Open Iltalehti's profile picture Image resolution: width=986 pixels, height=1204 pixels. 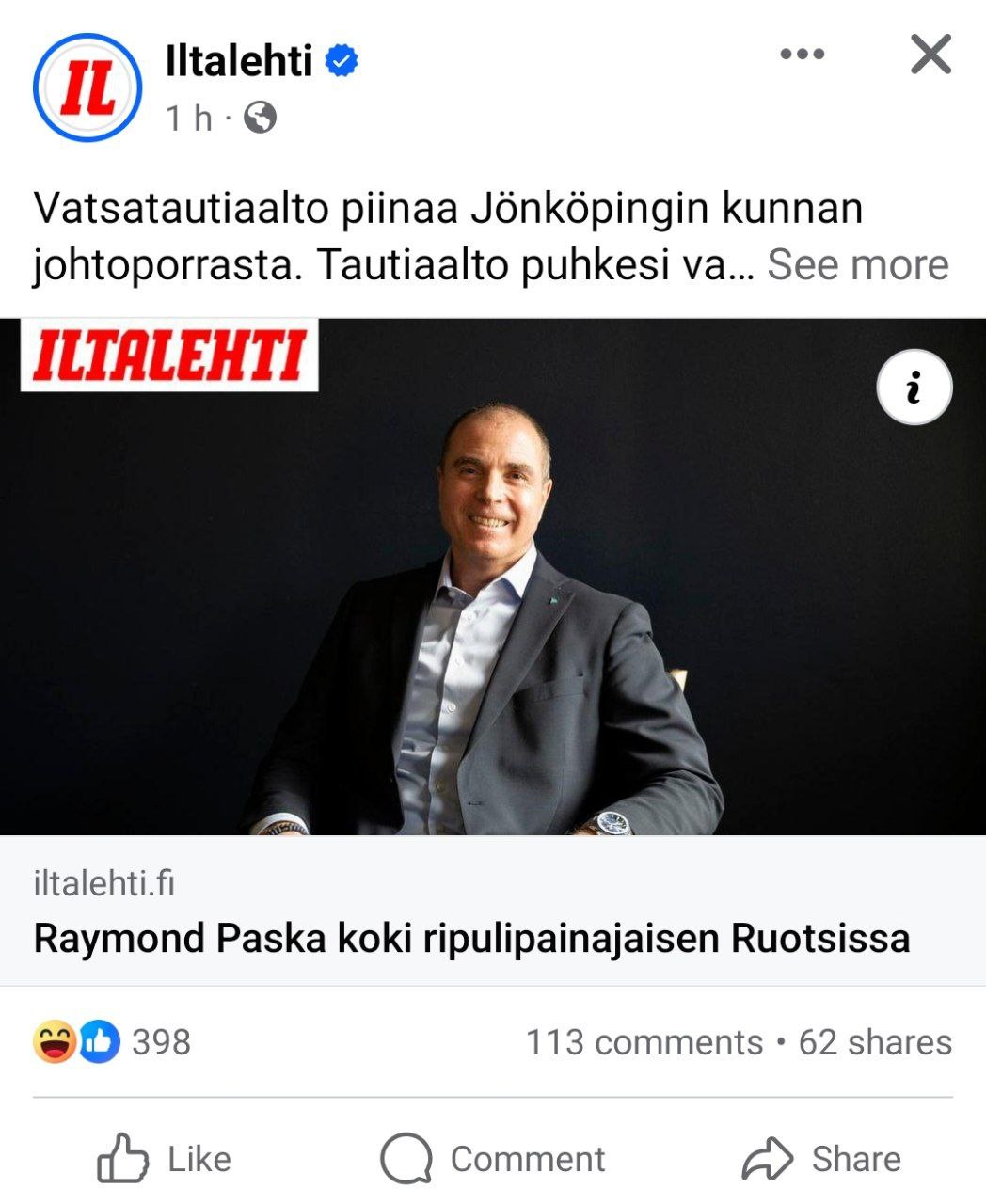pyautogui.click(x=87, y=87)
